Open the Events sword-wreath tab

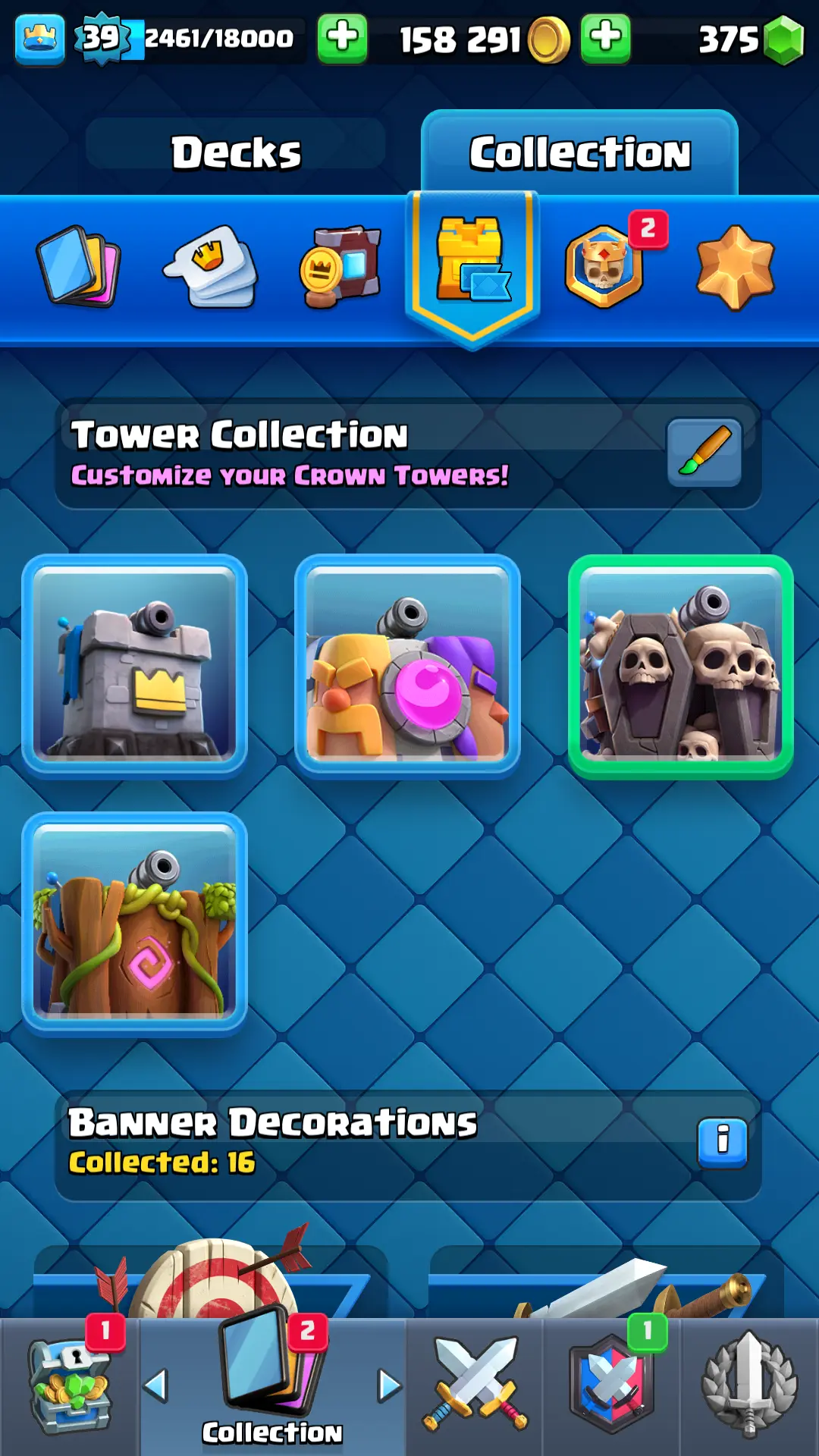coord(749,1386)
